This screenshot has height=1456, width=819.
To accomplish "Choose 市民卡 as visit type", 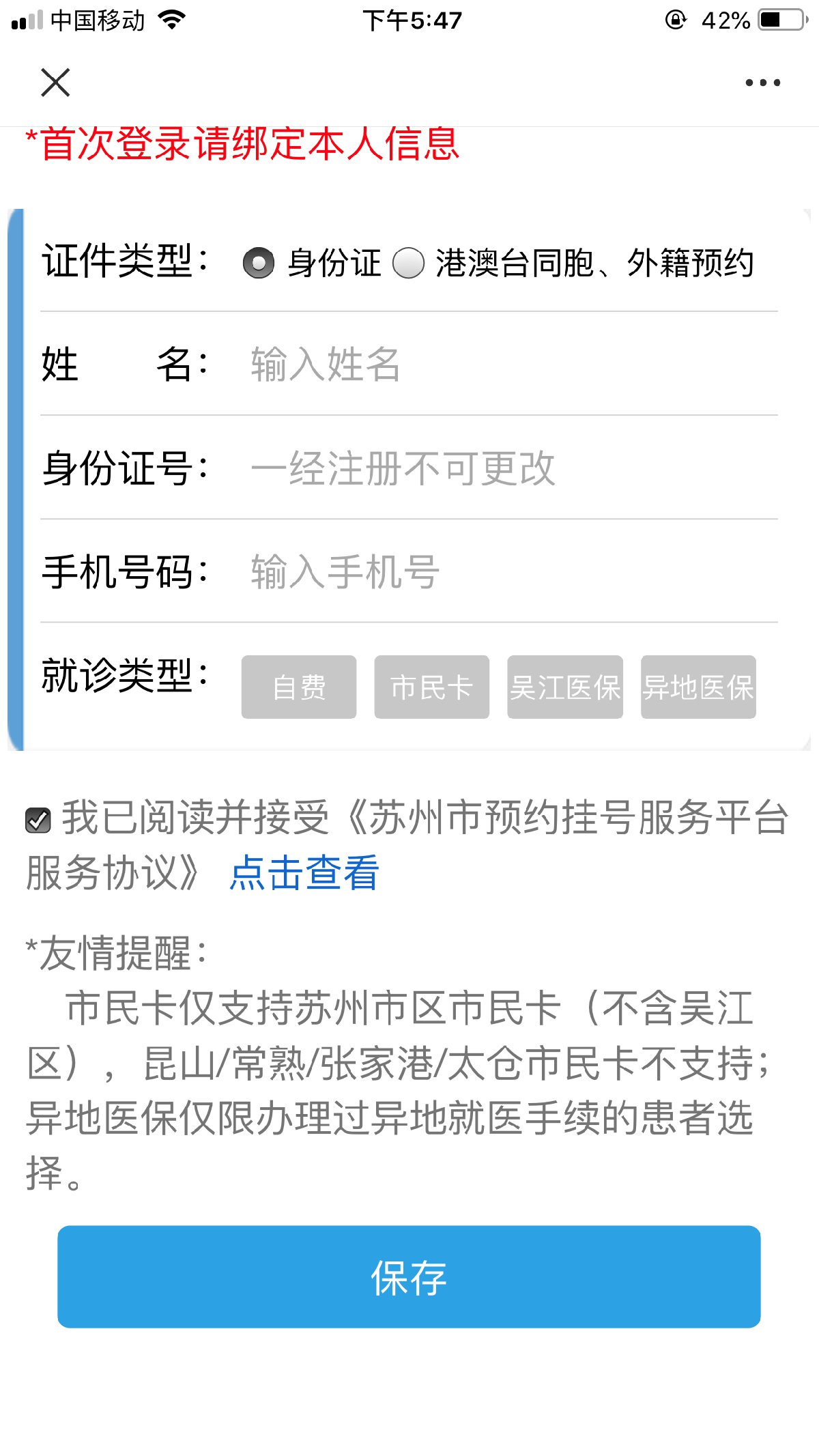I will click(431, 687).
